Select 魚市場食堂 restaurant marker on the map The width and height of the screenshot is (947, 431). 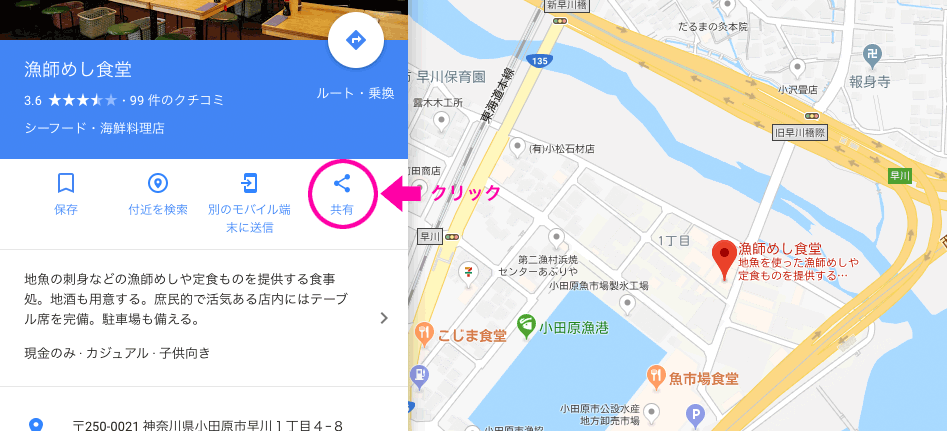(x=656, y=377)
